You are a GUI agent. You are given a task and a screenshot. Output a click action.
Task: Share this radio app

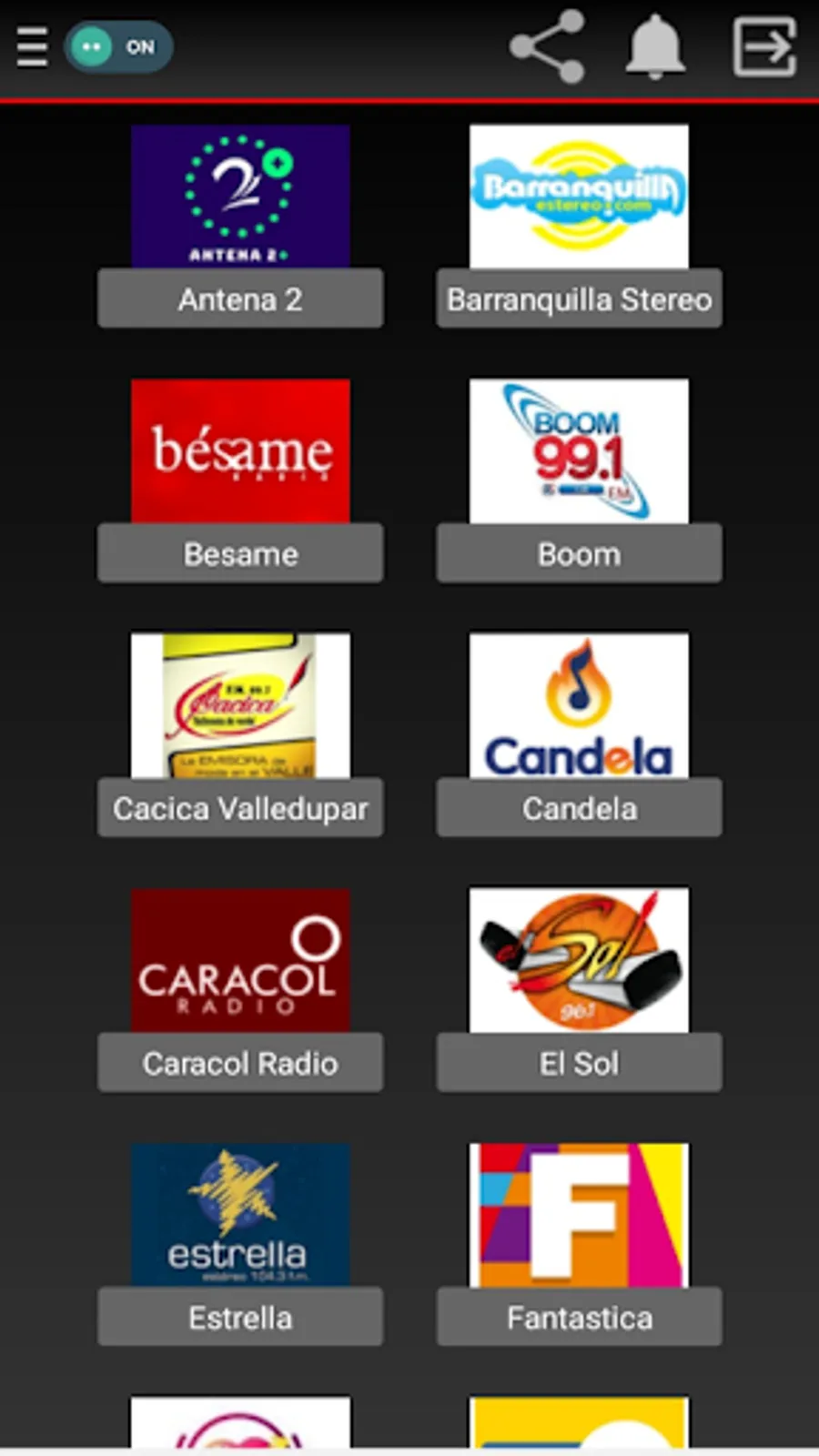tap(547, 46)
